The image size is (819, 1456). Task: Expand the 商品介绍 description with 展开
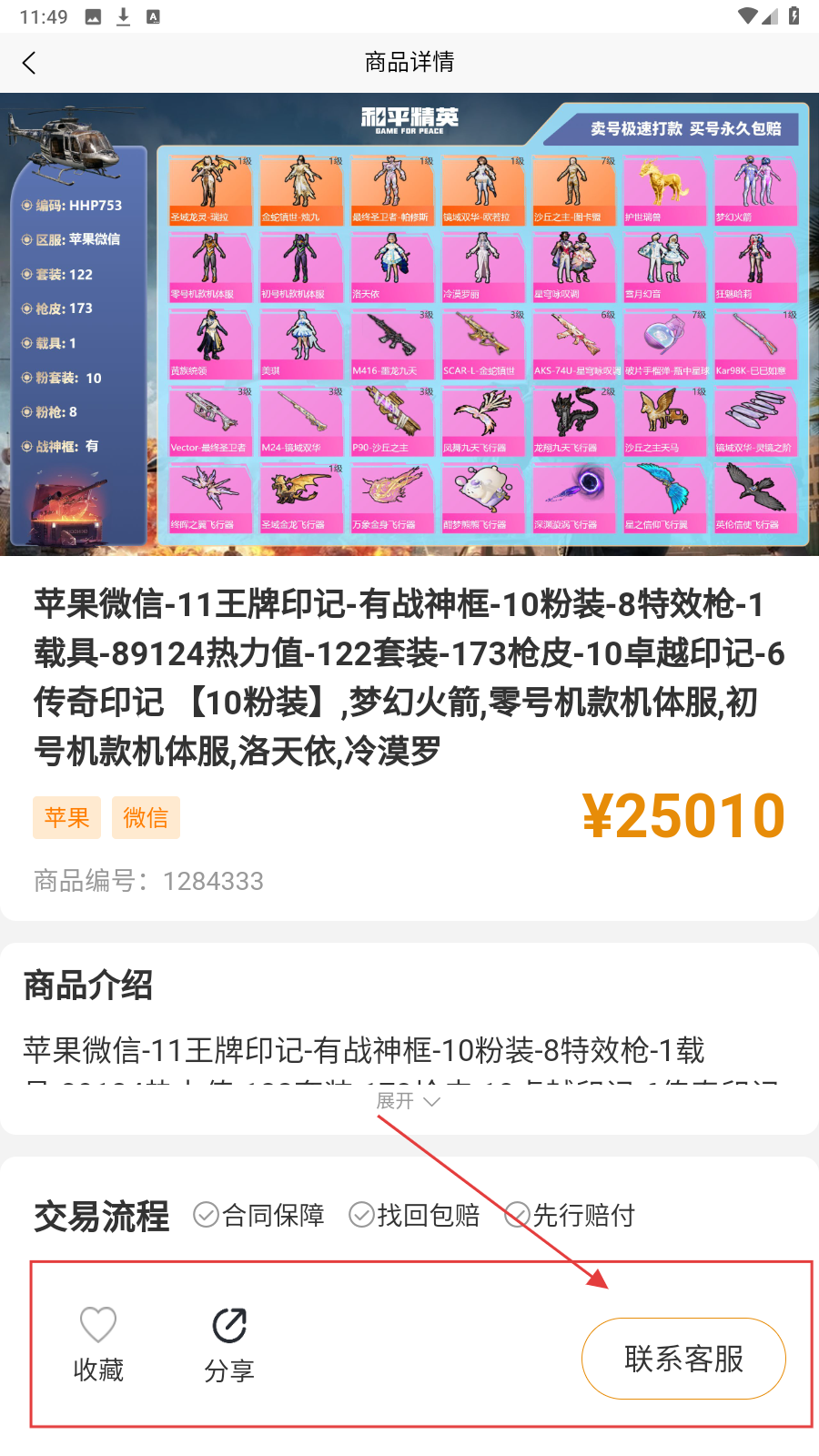(409, 1101)
